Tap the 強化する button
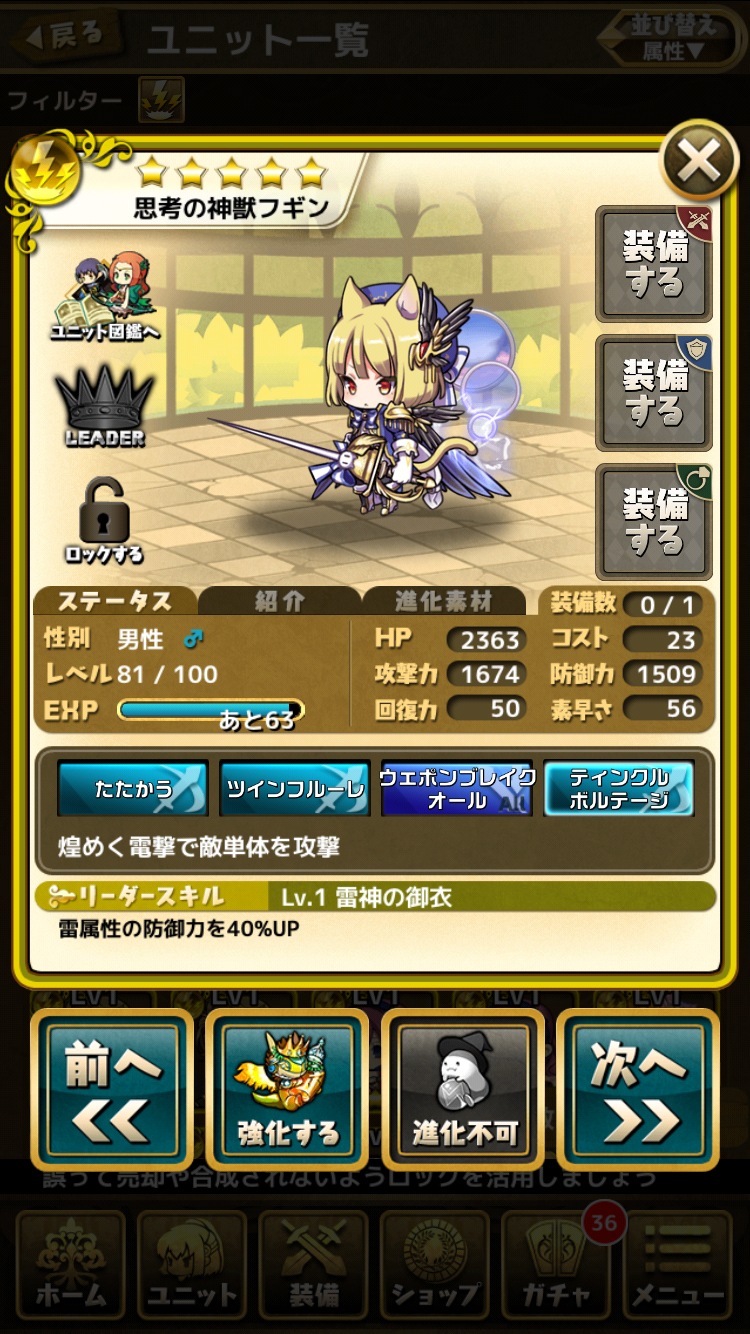This screenshot has width=750, height=1334. [x=287, y=1089]
